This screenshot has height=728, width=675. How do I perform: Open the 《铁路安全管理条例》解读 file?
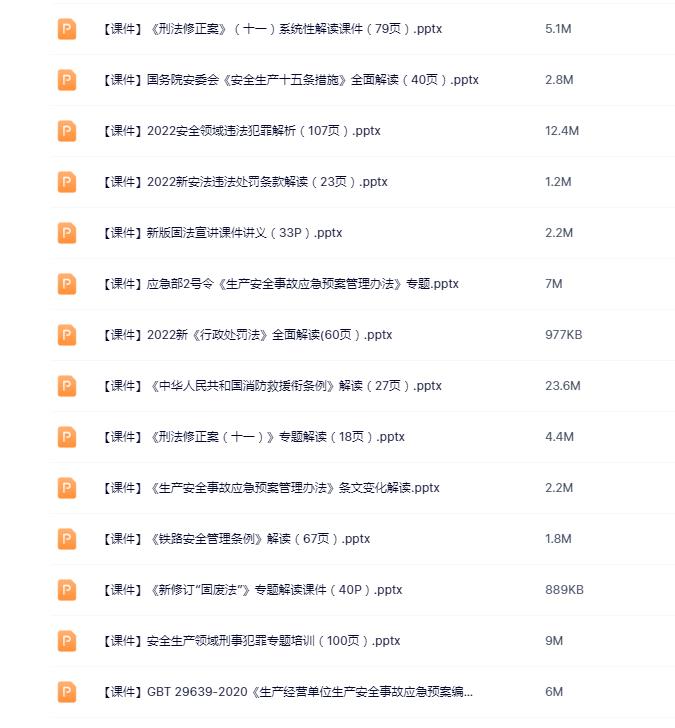(x=236, y=539)
